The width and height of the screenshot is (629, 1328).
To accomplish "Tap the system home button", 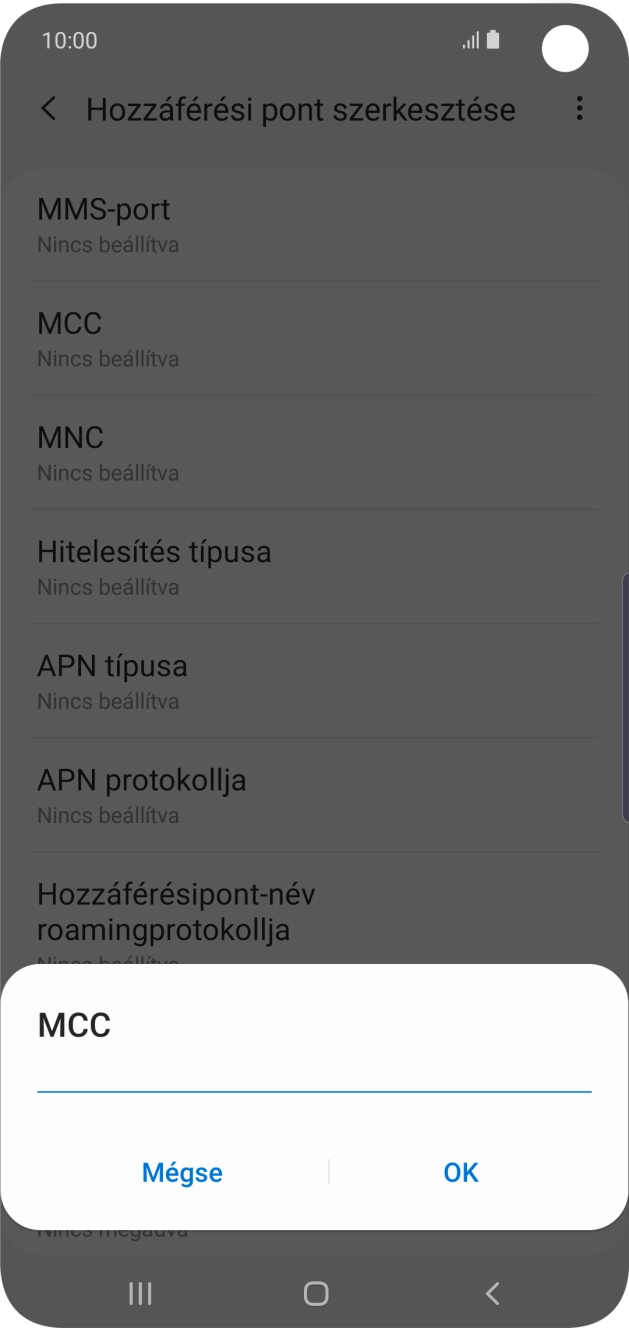I will point(315,1294).
